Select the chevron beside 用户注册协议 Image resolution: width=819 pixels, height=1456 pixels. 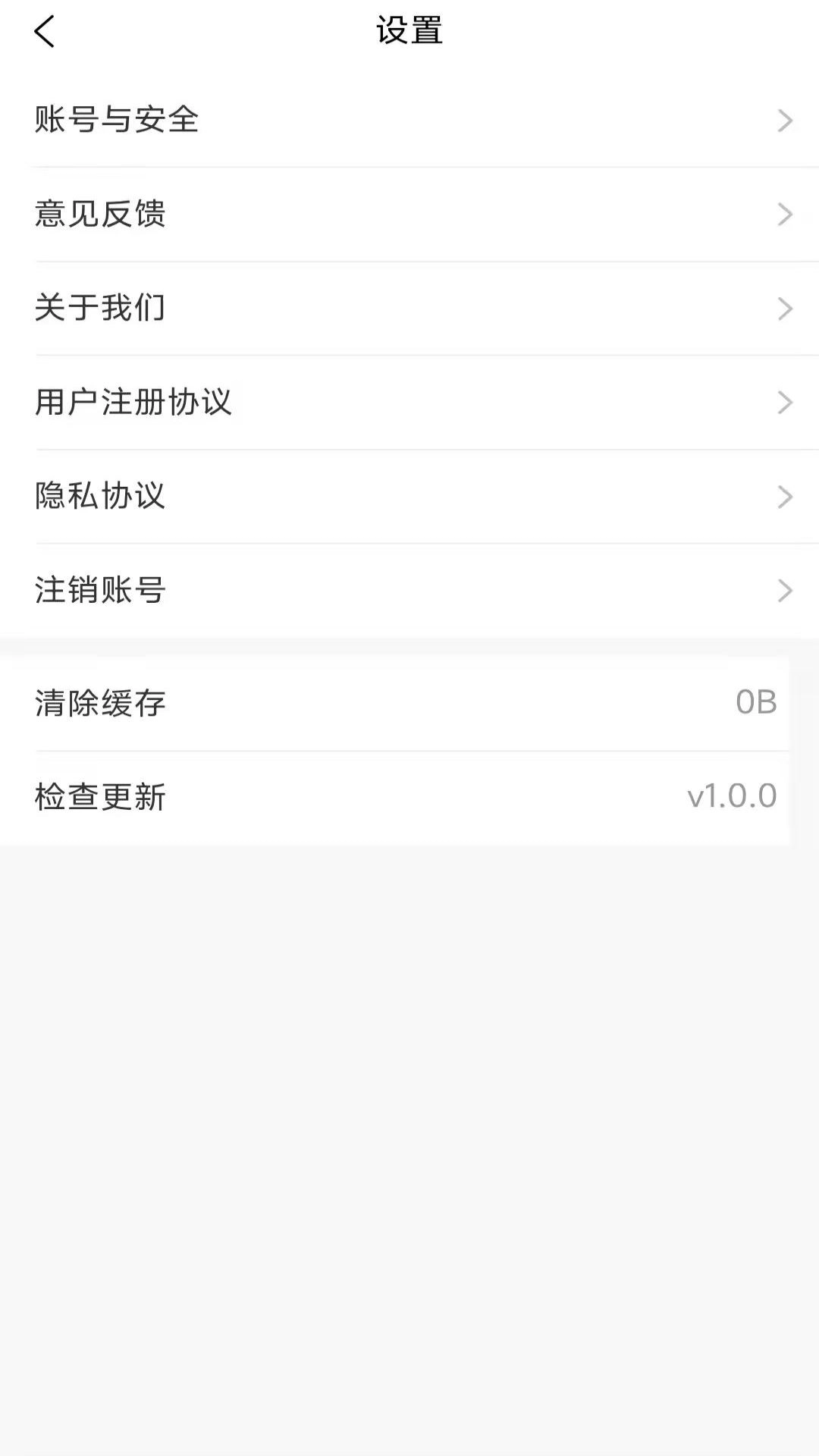click(x=786, y=403)
